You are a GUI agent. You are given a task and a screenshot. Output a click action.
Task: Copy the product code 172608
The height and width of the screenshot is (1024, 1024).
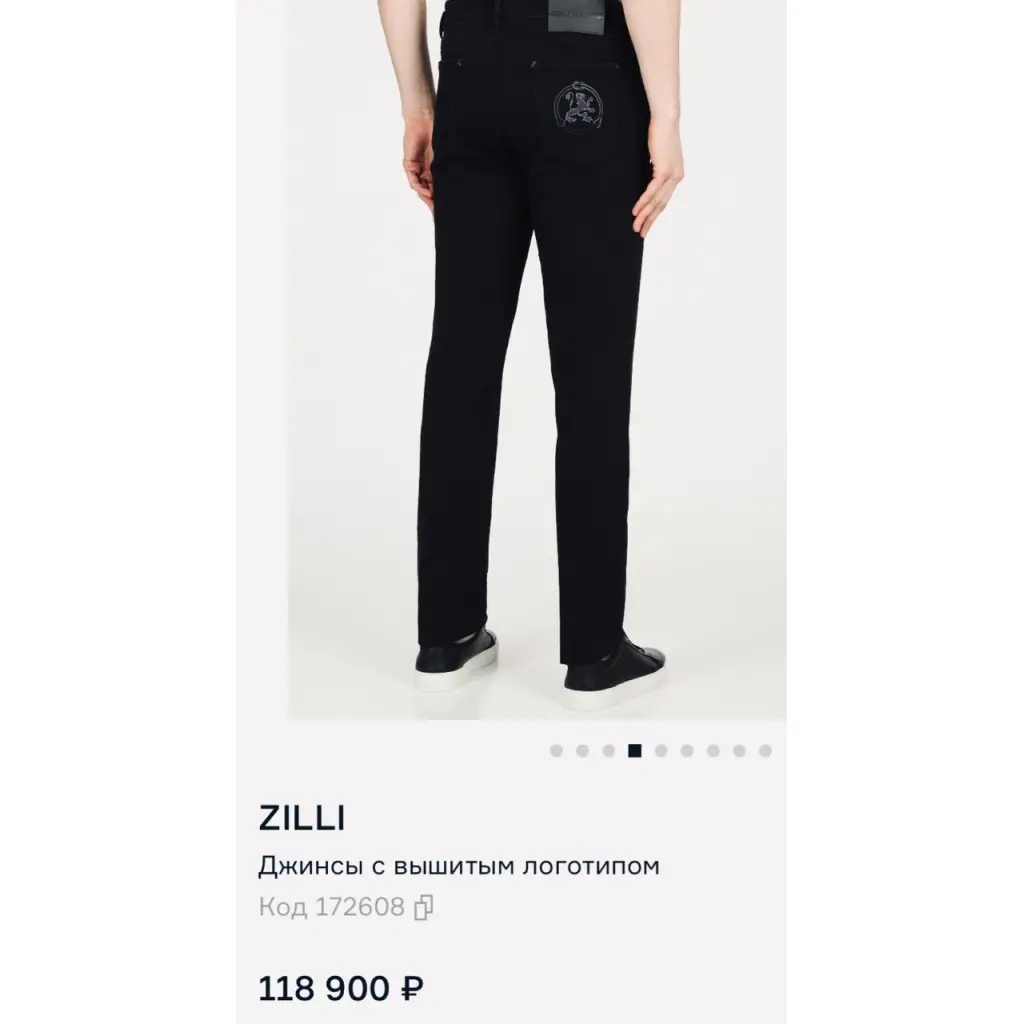point(423,908)
